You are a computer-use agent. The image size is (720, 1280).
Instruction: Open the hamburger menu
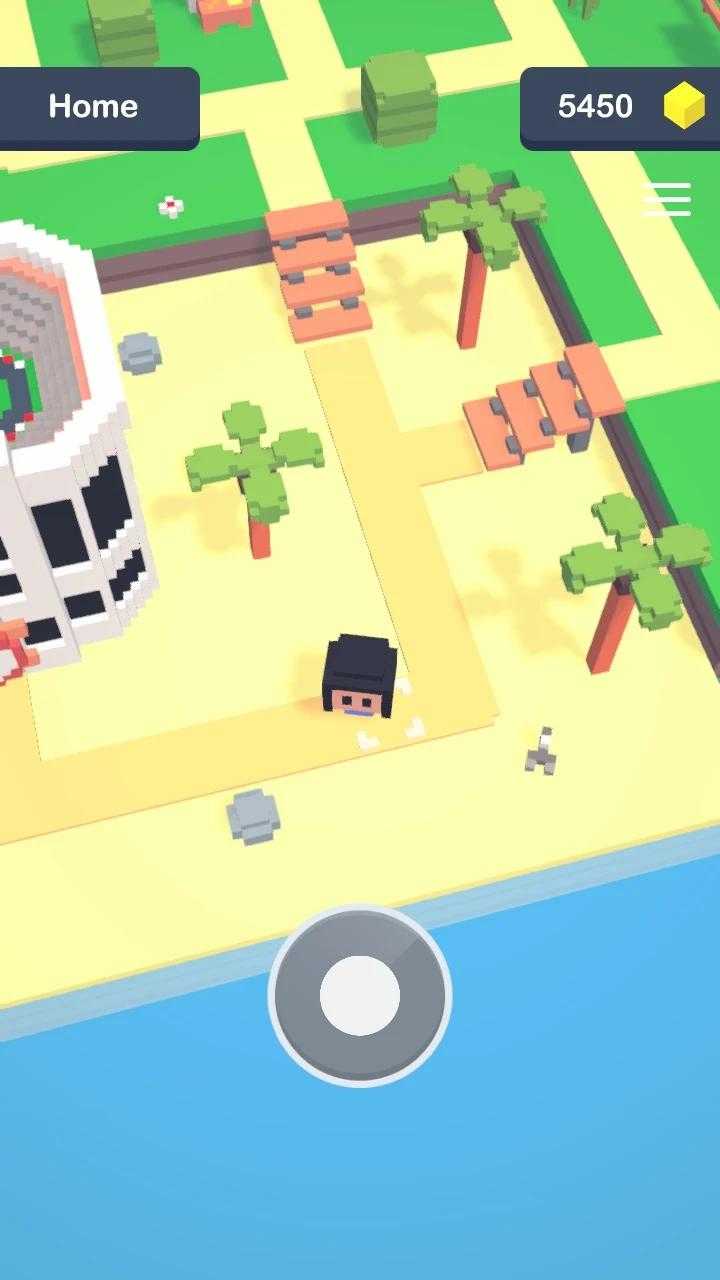[666, 199]
